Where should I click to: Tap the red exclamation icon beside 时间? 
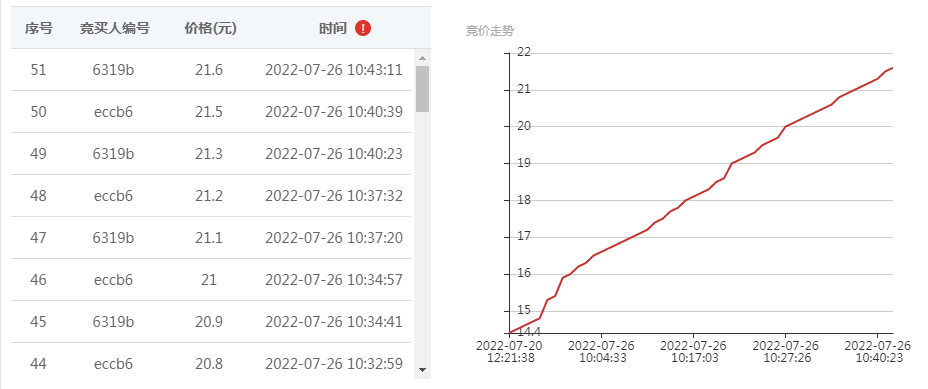click(363, 28)
